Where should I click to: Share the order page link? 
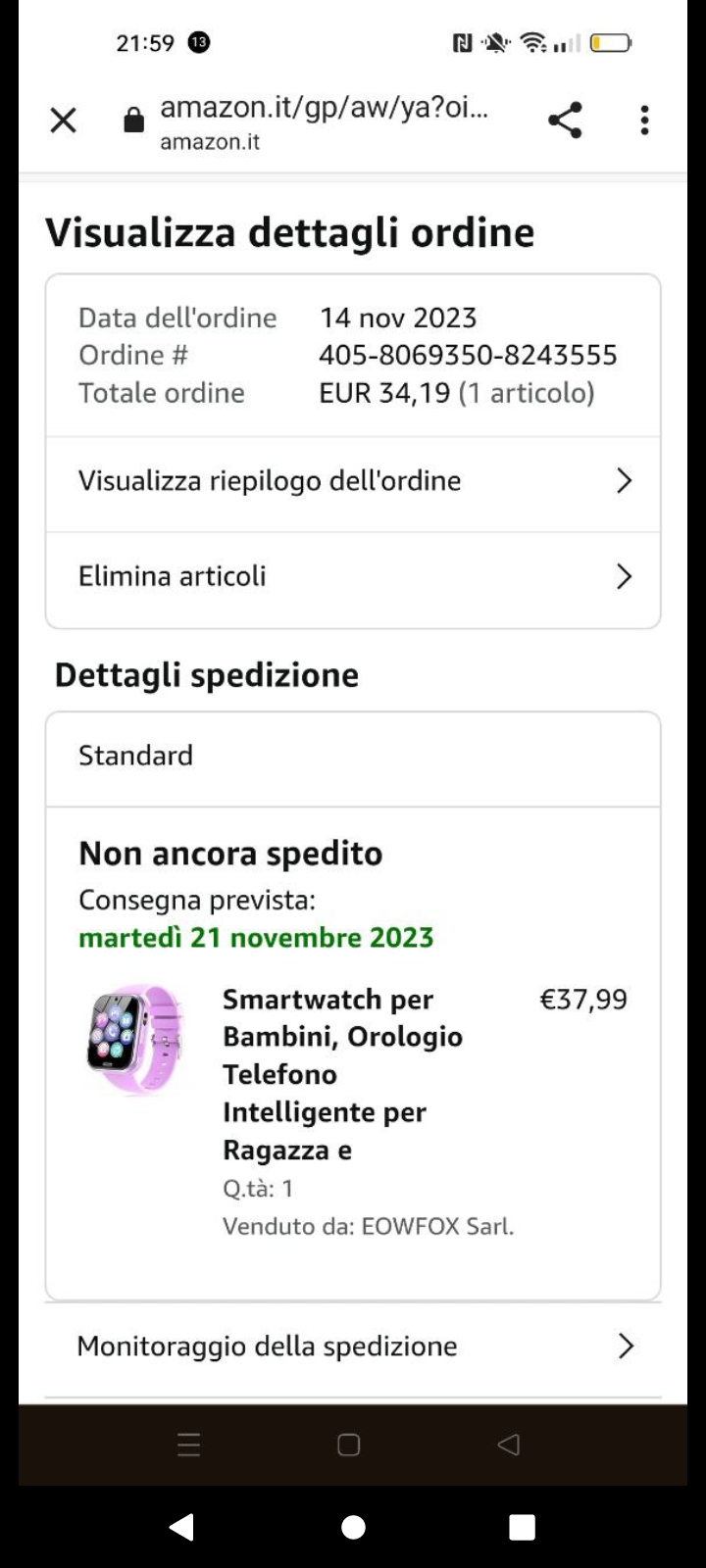click(565, 121)
